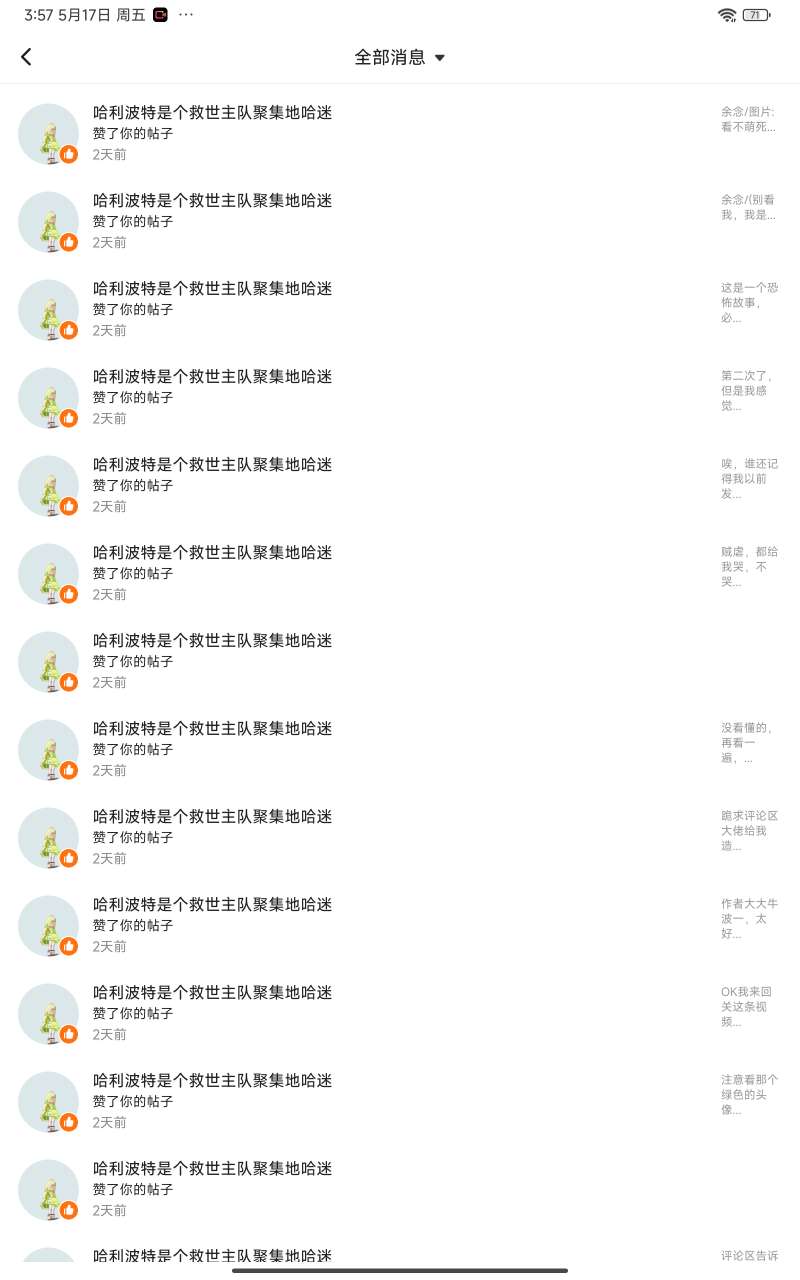Open the notification about 这是一个恐怖故事
This screenshot has height=1280, width=800.
[400, 309]
